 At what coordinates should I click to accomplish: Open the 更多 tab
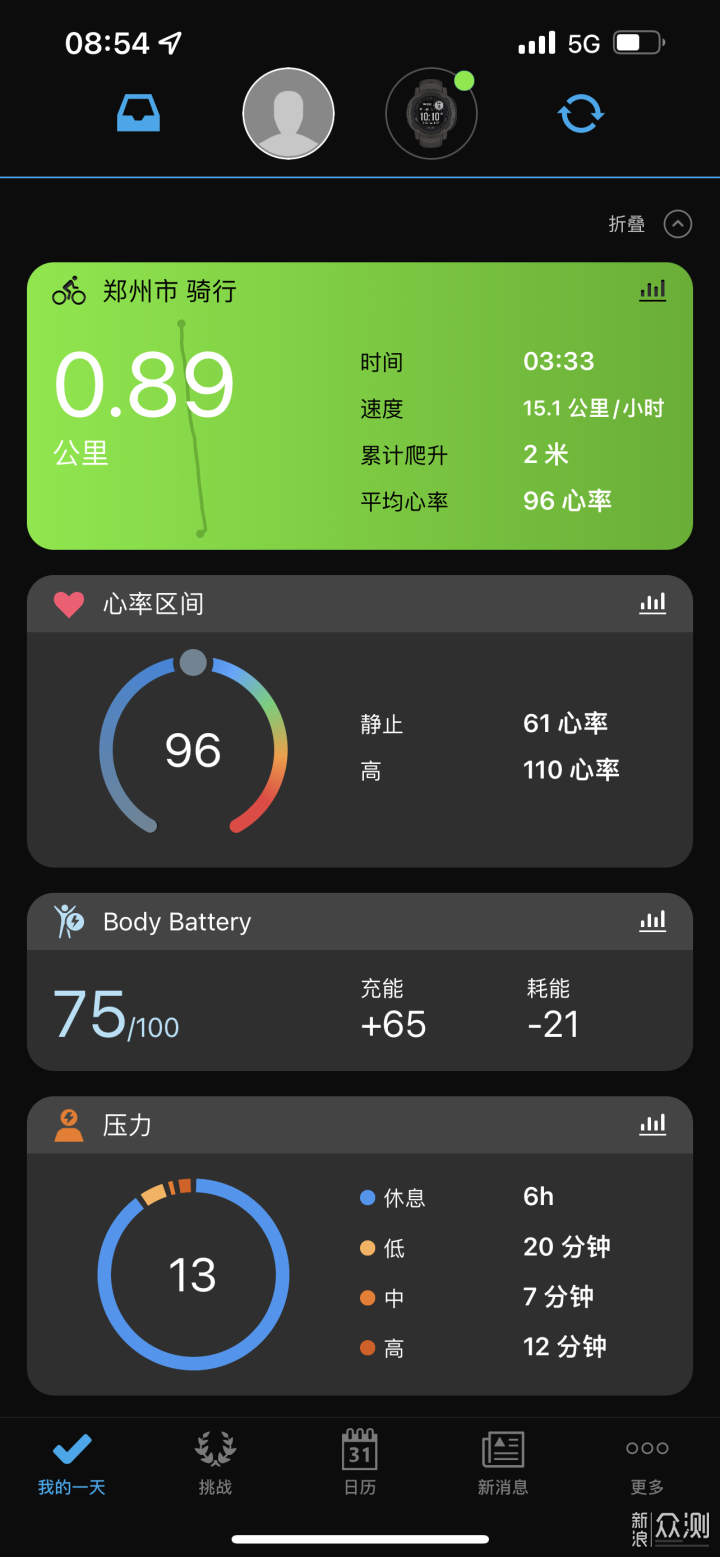tap(647, 1463)
